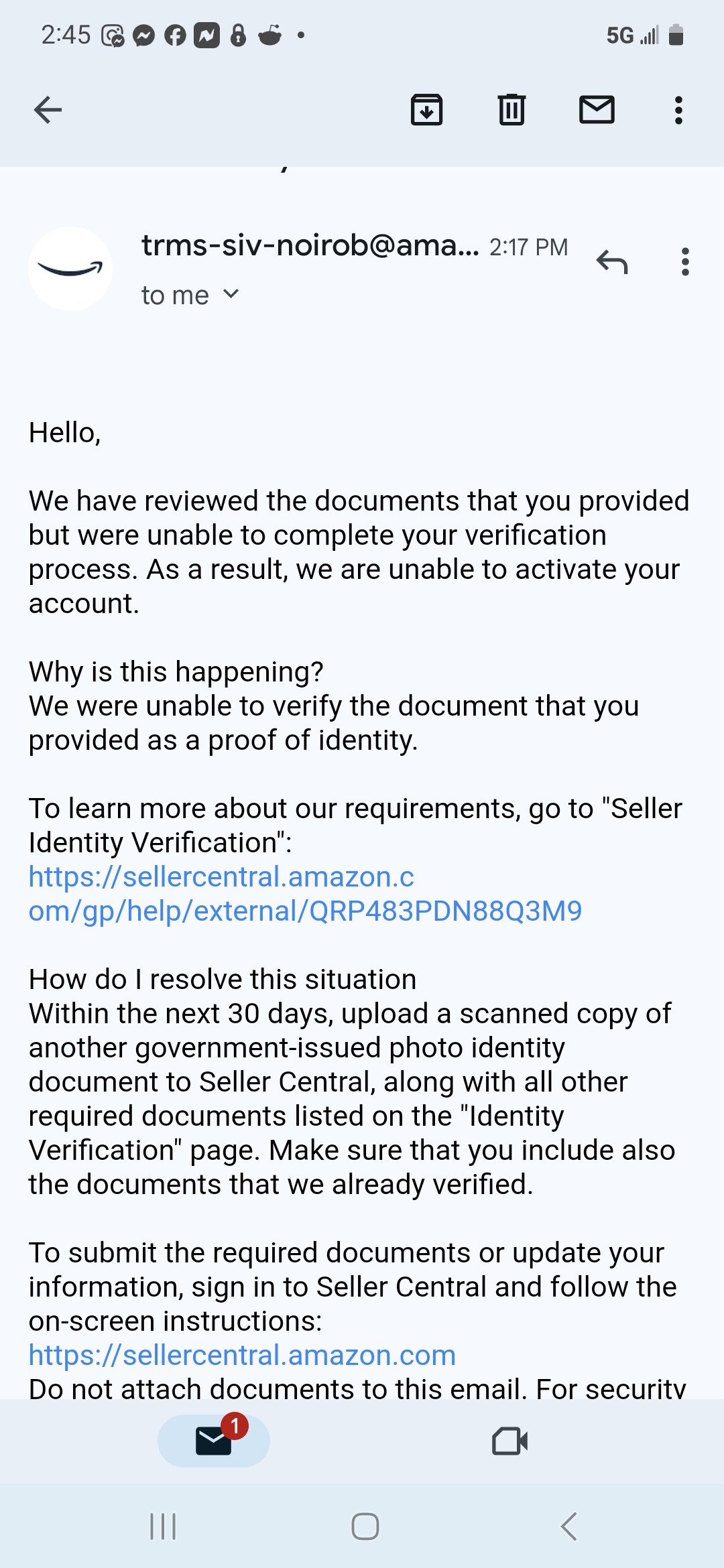Go back to the inbox

(48, 110)
